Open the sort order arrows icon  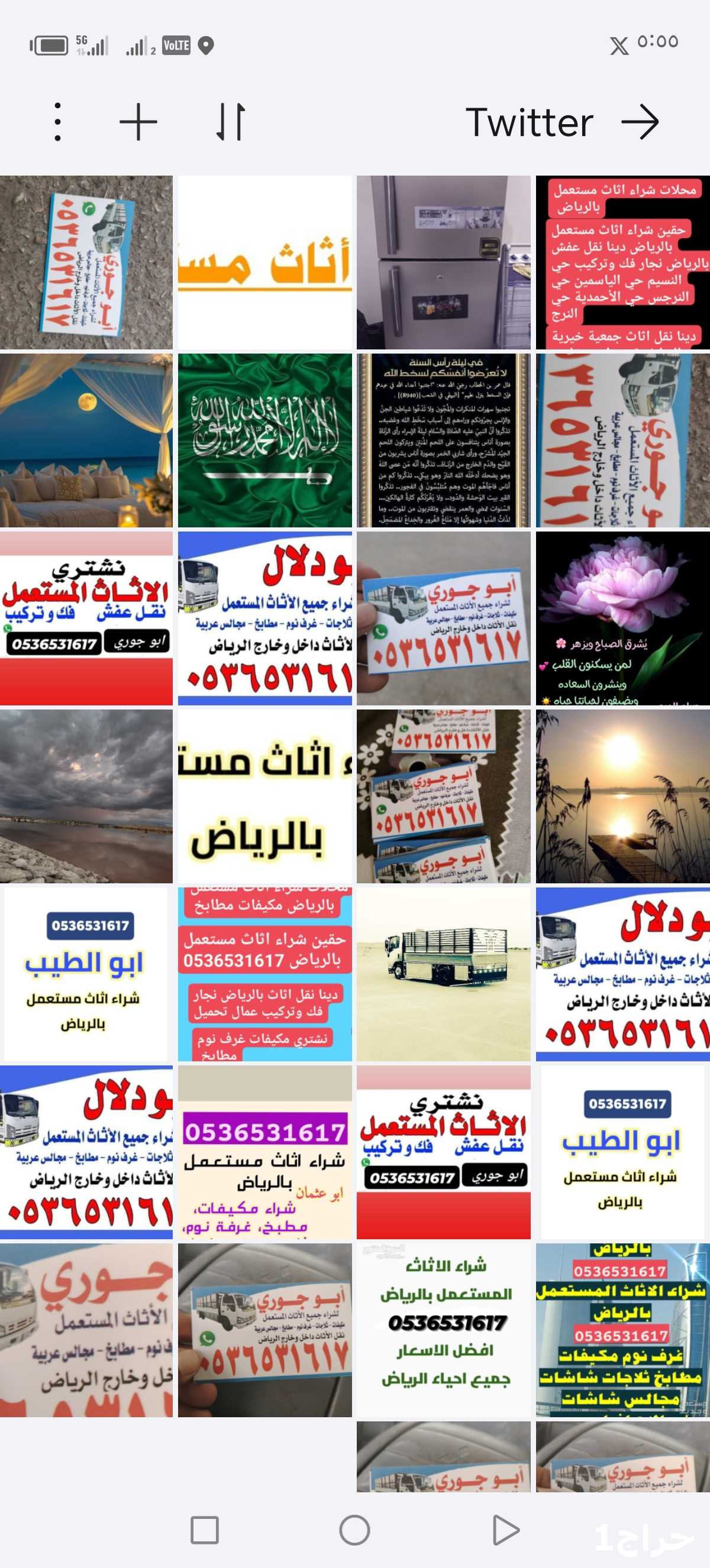[x=231, y=122]
